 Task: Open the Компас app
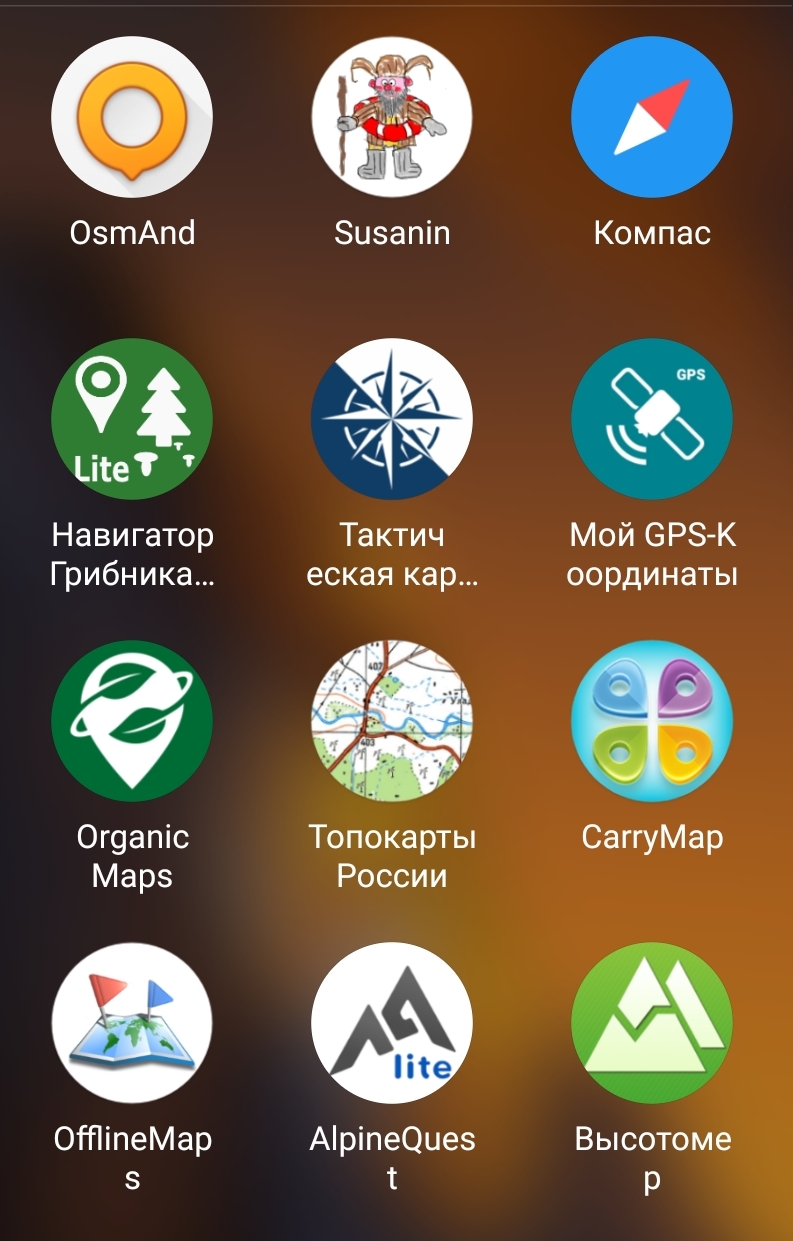tap(652, 117)
